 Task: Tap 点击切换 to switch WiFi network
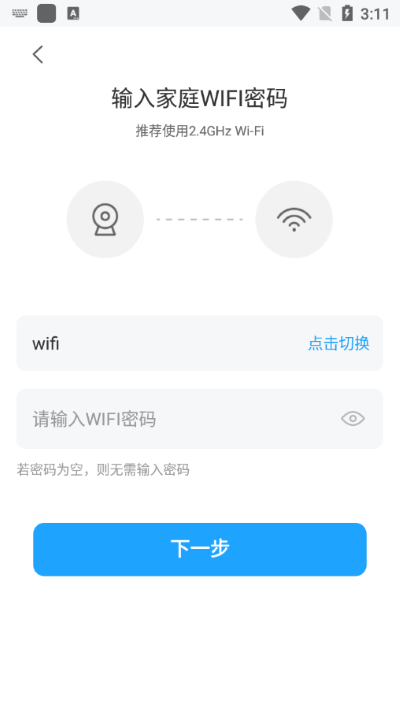(339, 343)
